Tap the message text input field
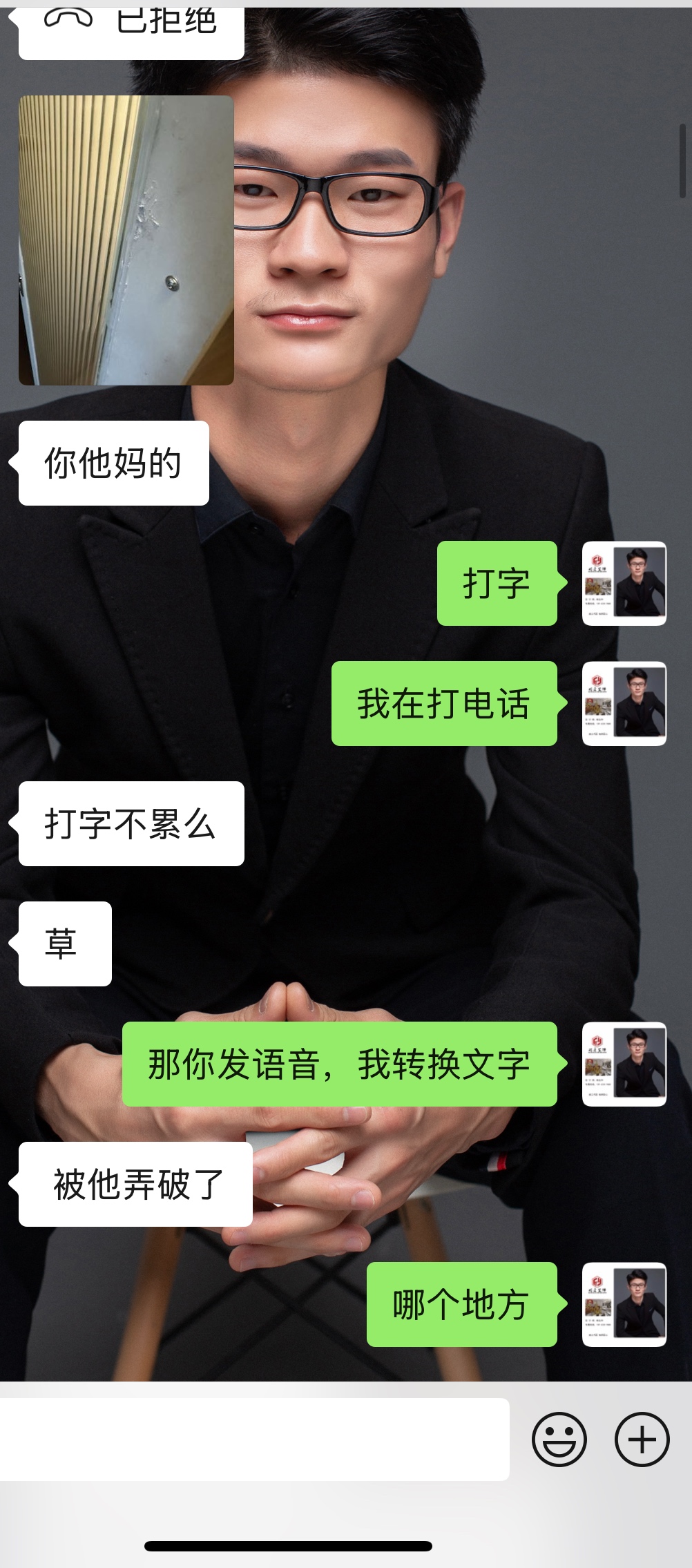 point(254,1439)
